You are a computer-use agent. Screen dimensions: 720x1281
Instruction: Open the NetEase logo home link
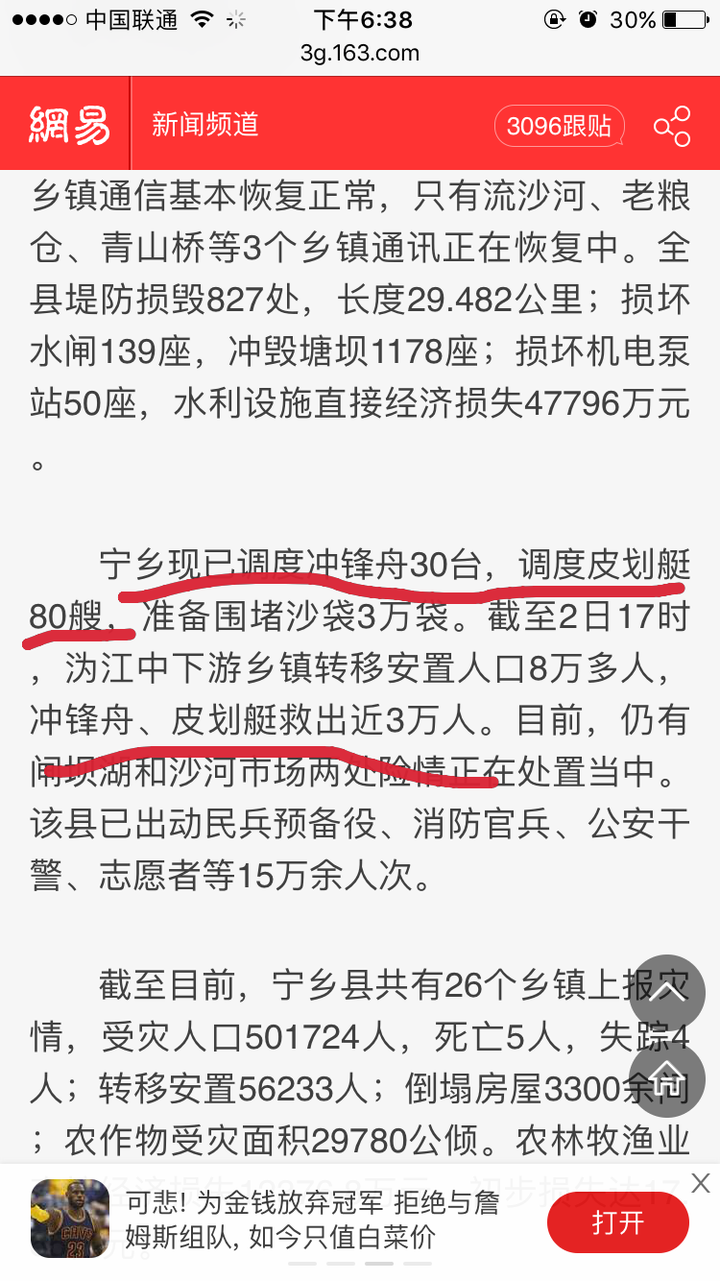[68, 125]
